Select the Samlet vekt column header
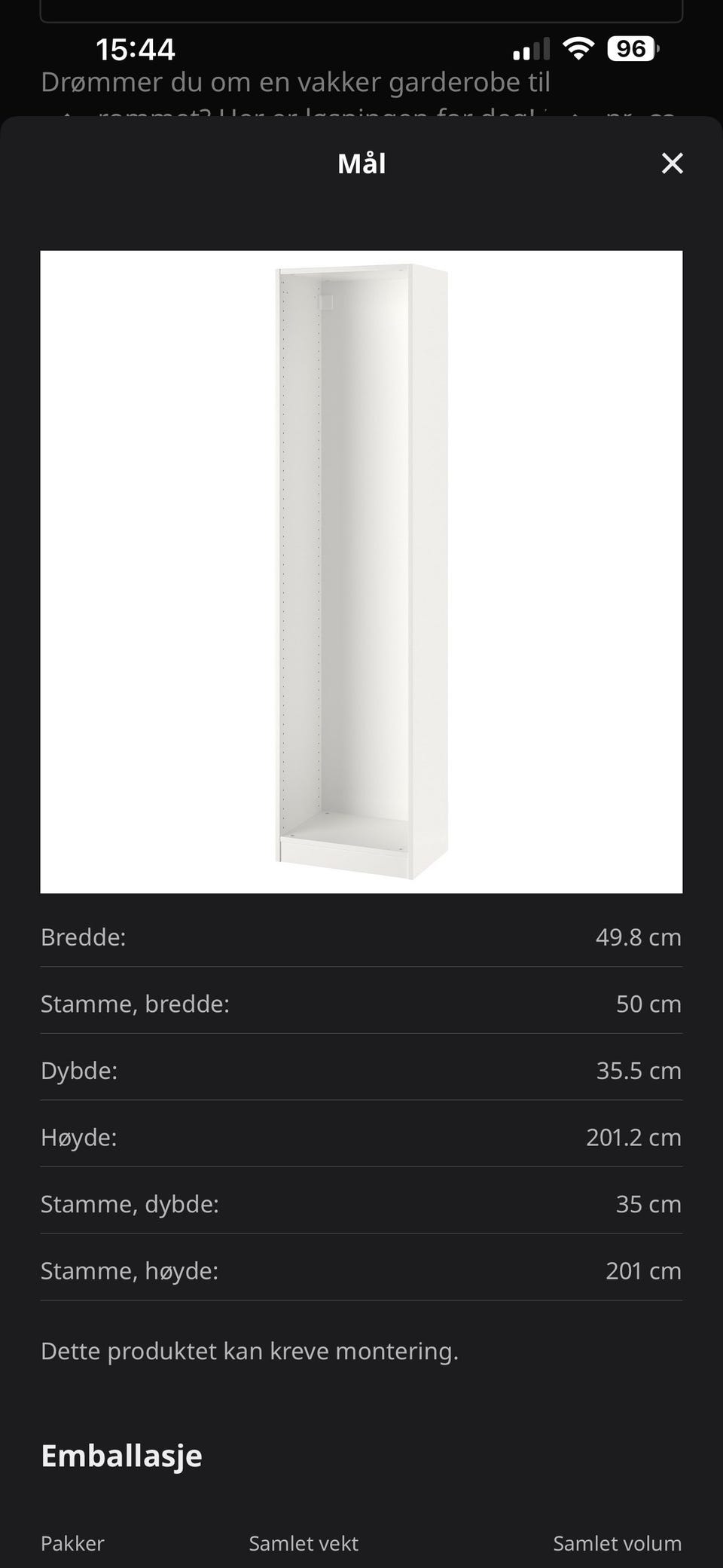This screenshot has width=723, height=1568. click(x=304, y=1543)
